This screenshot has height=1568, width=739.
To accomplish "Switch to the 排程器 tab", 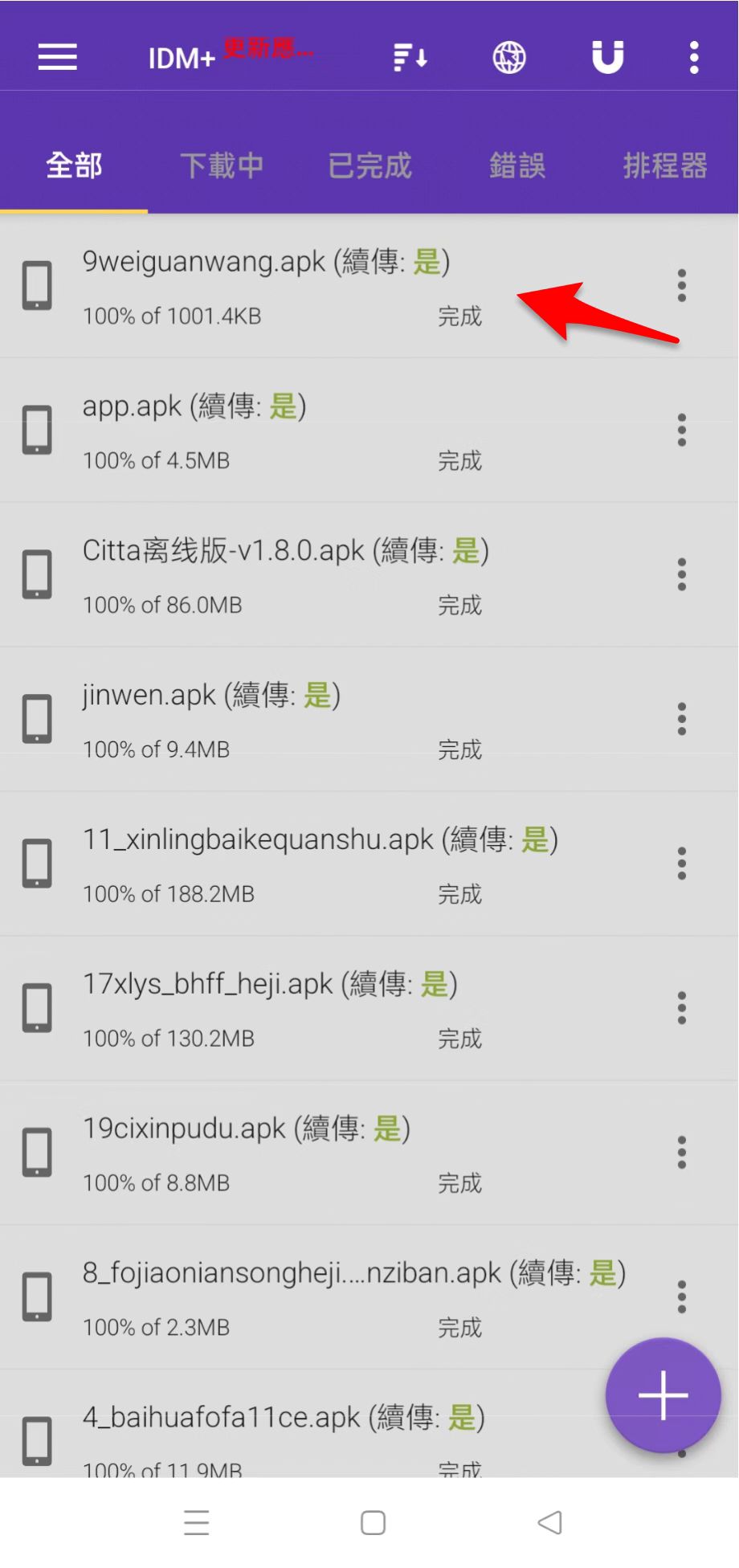I will pos(665,165).
